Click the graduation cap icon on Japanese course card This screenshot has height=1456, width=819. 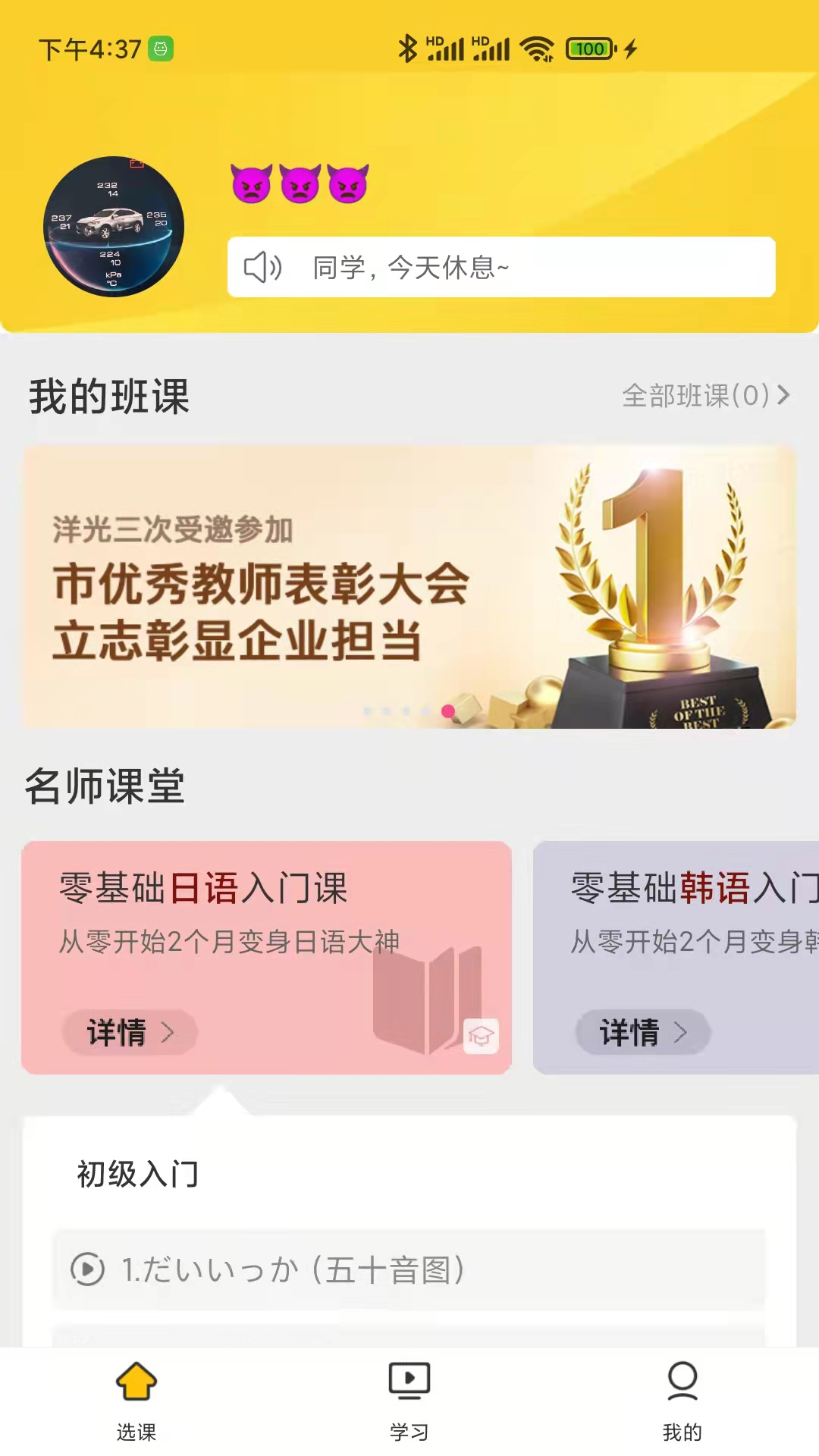point(479,1034)
